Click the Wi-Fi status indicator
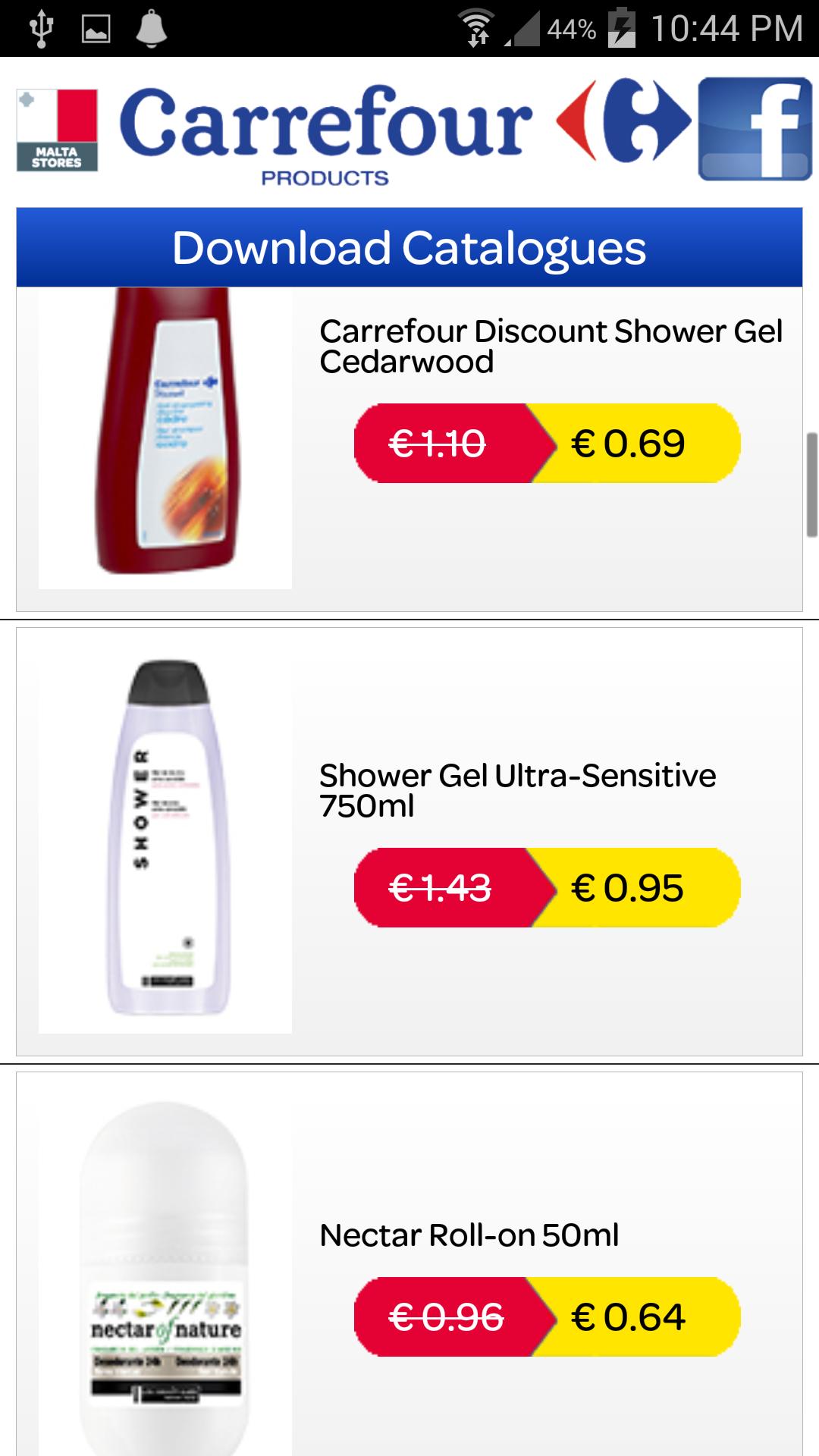The height and width of the screenshot is (1456, 819). 478,25
